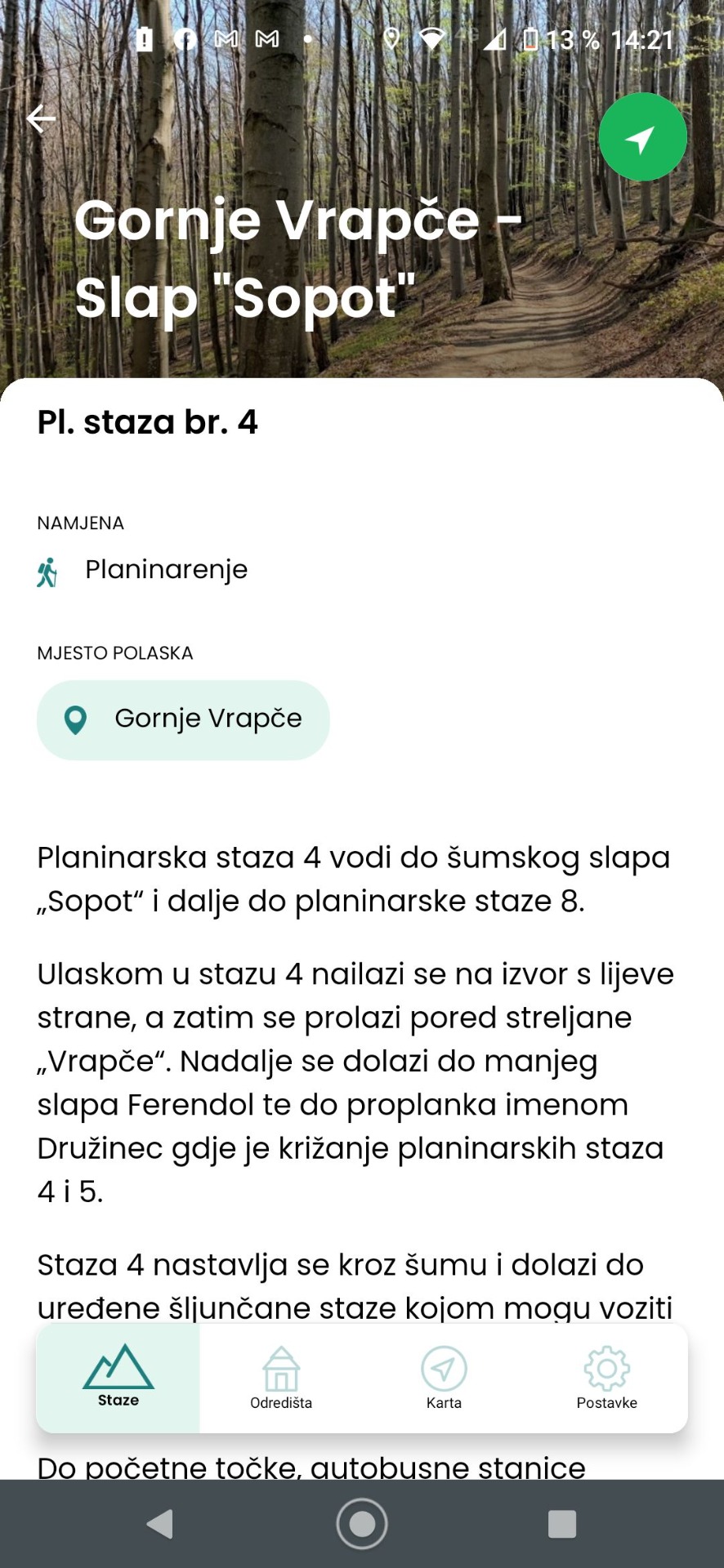Image resolution: width=724 pixels, height=1568 pixels.
Task: Open the Karta tab
Action: point(444,1377)
